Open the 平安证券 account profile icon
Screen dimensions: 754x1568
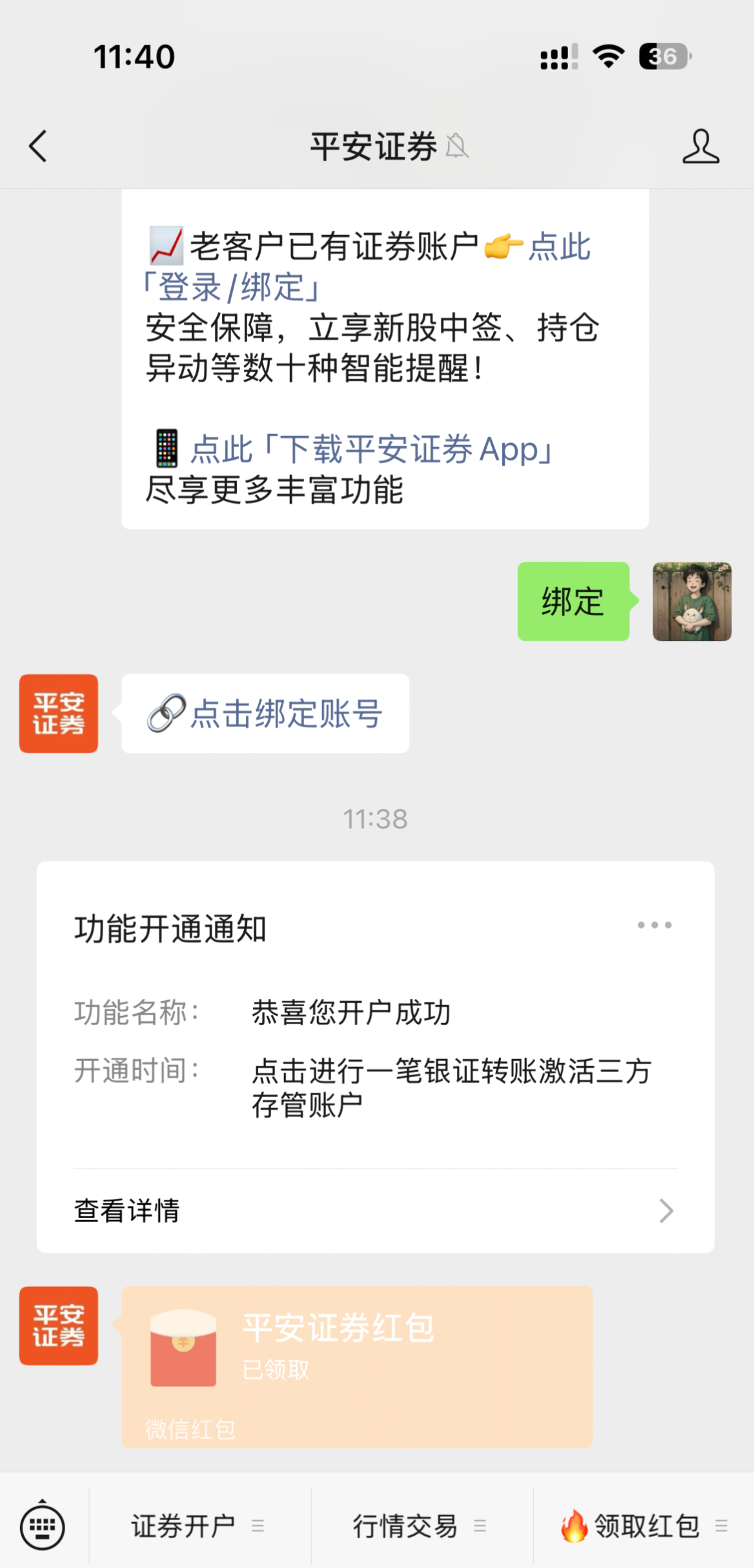coord(700,146)
